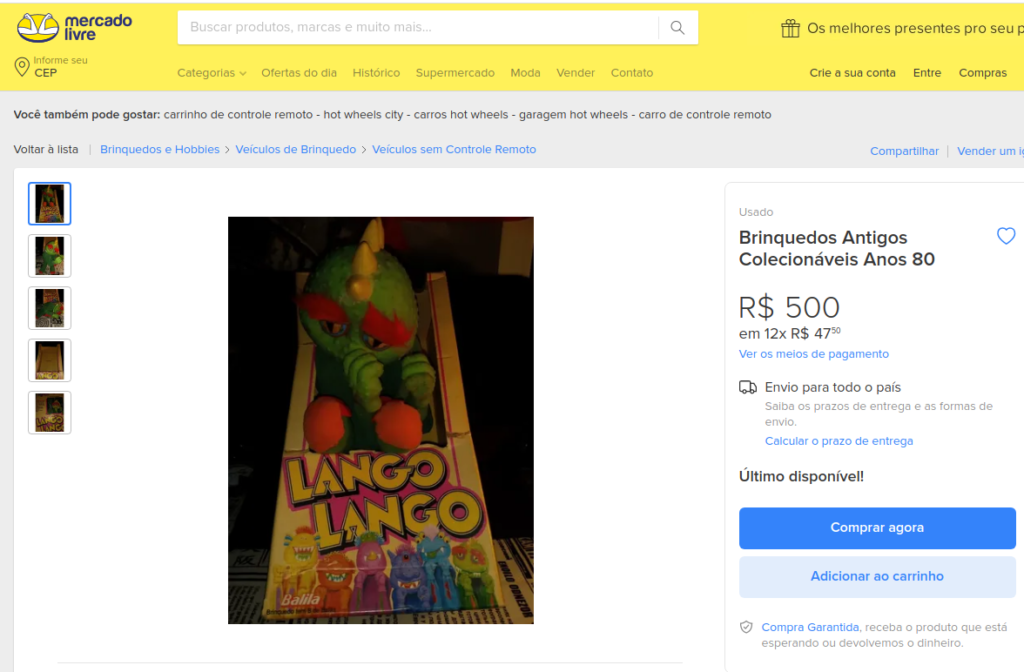This screenshot has width=1024, height=672.
Task: Tap the search magnifier icon
Action: click(x=677, y=28)
